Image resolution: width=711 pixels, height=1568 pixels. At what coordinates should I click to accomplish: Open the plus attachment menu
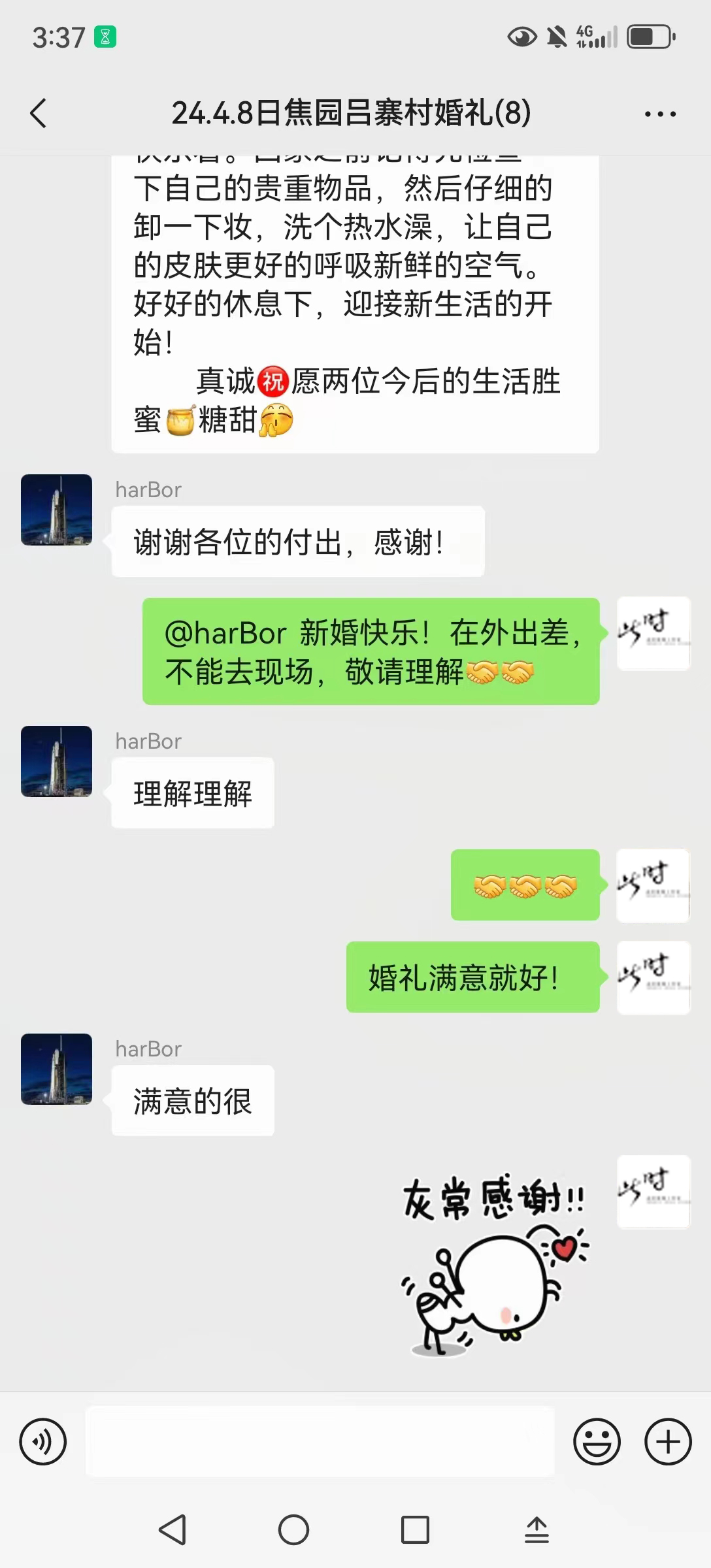(x=668, y=1441)
